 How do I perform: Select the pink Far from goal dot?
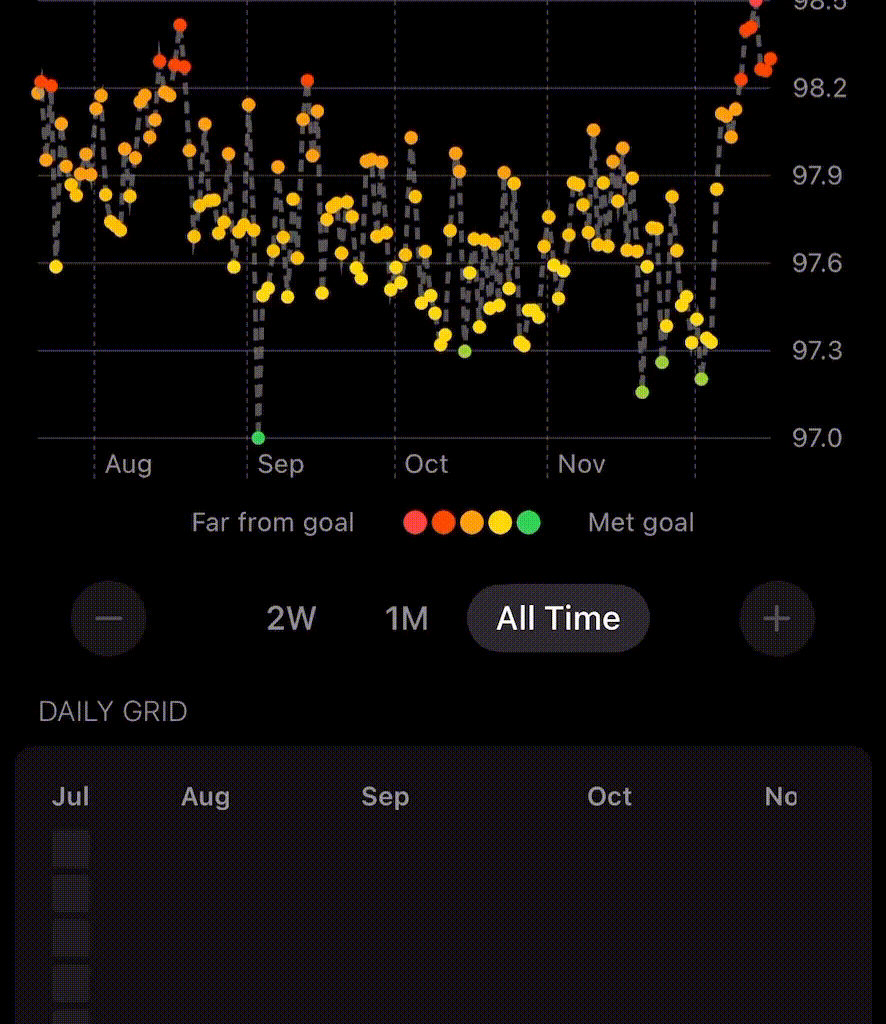pyautogui.click(x=414, y=522)
